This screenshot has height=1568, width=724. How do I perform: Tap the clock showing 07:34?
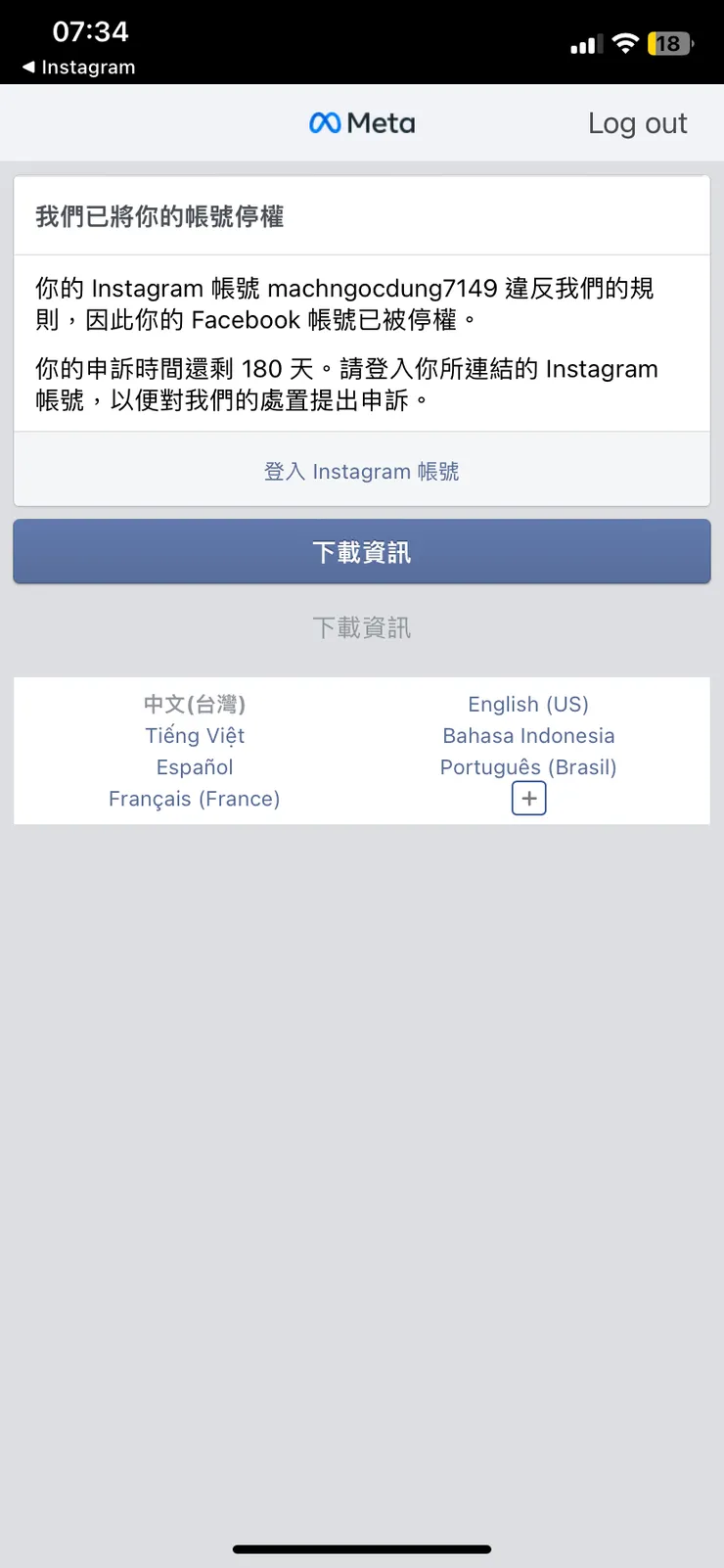point(90,30)
